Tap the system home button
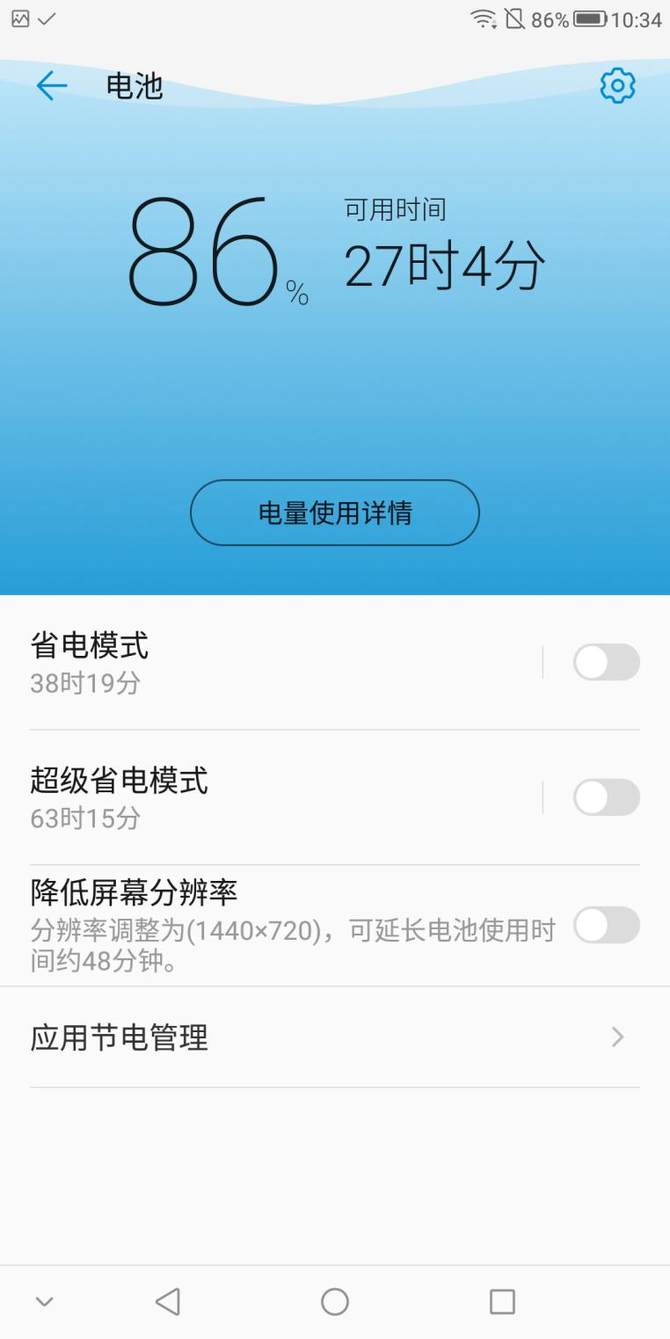This screenshot has height=1339, width=670. [335, 1301]
